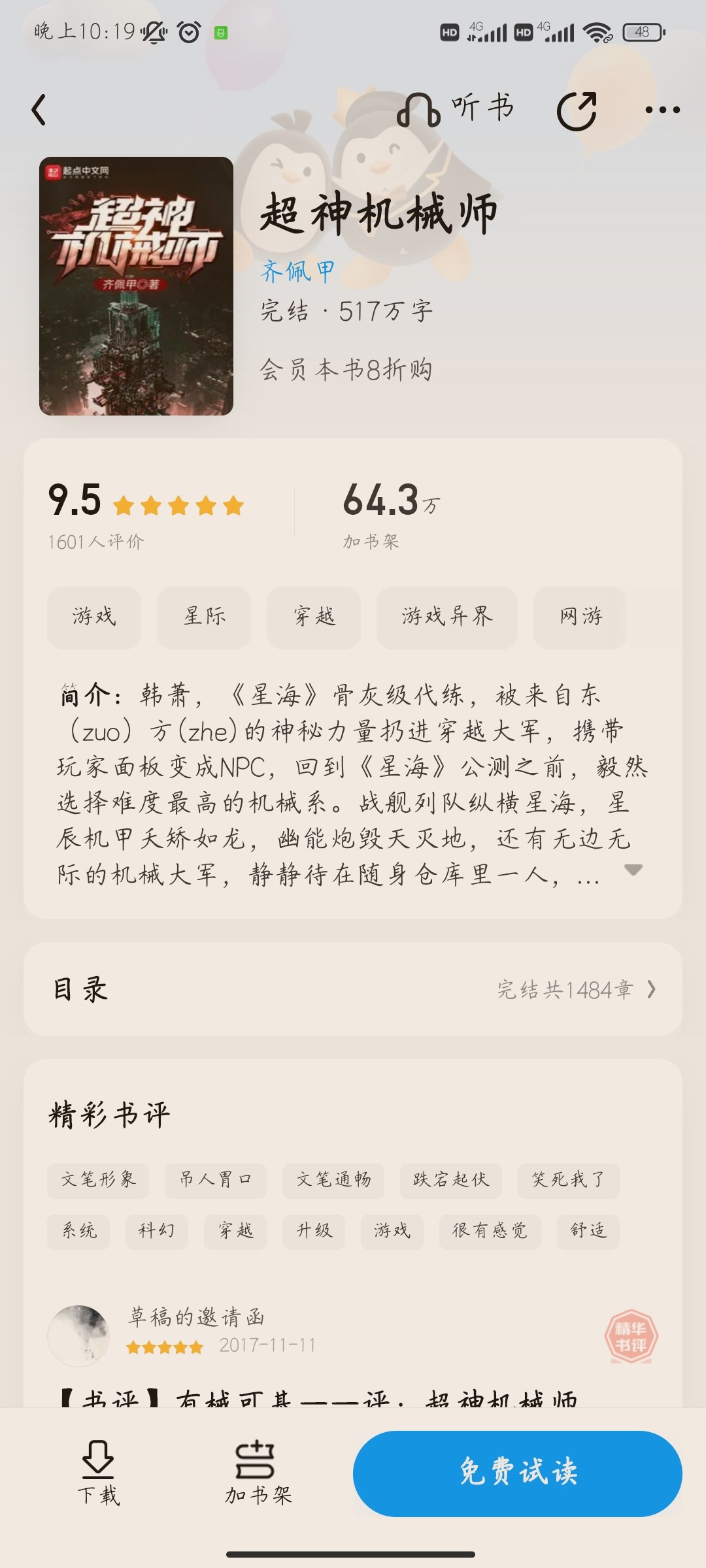Open the three-dot overflow menu

click(662, 110)
